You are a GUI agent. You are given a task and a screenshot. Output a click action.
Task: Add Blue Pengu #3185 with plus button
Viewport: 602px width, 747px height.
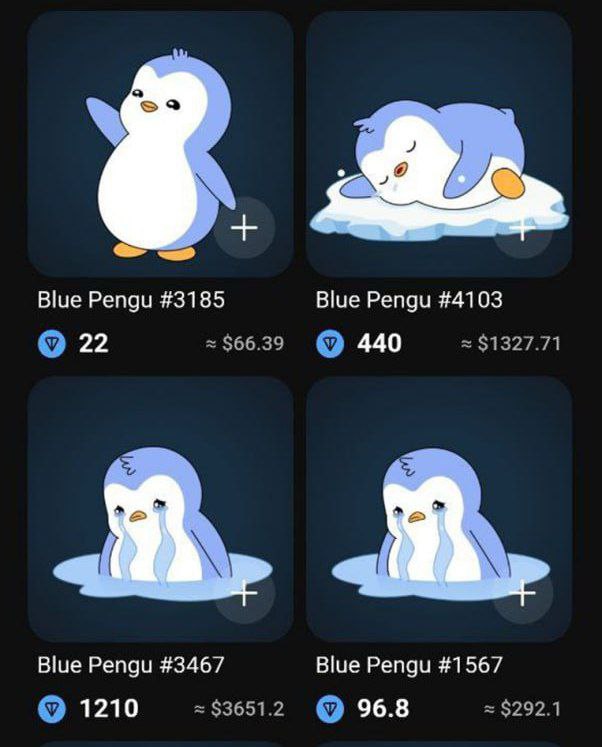coord(244,228)
